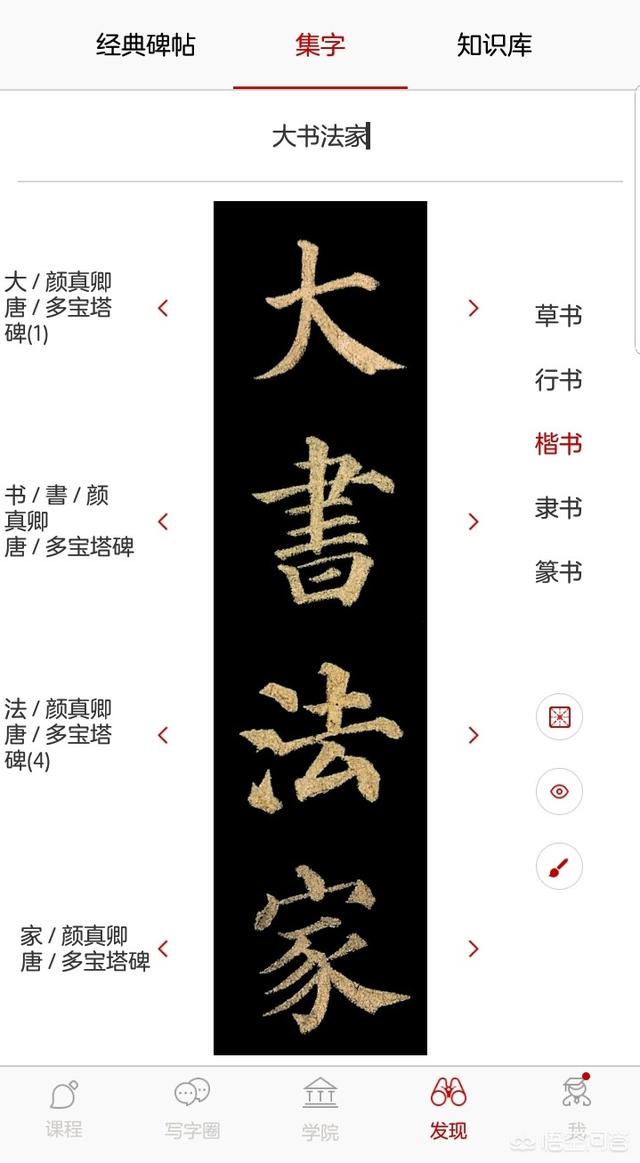Image resolution: width=640 pixels, height=1163 pixels.
Task: Show next version of 書 character
Action: tap(473, 521)
